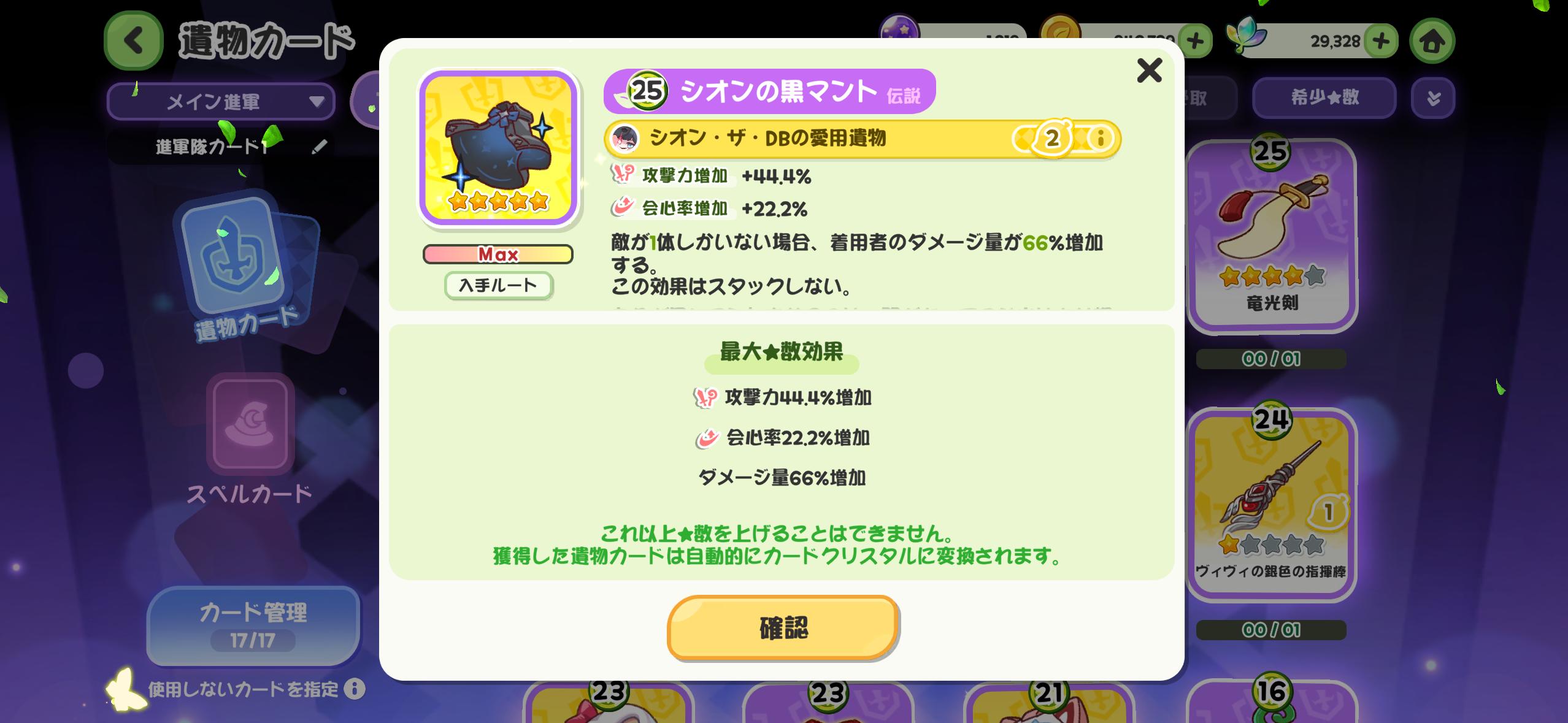Viewport: 1568px width, 723px height.
Task: Expand the double-chevron sort options
Action: click(1433, 98)
